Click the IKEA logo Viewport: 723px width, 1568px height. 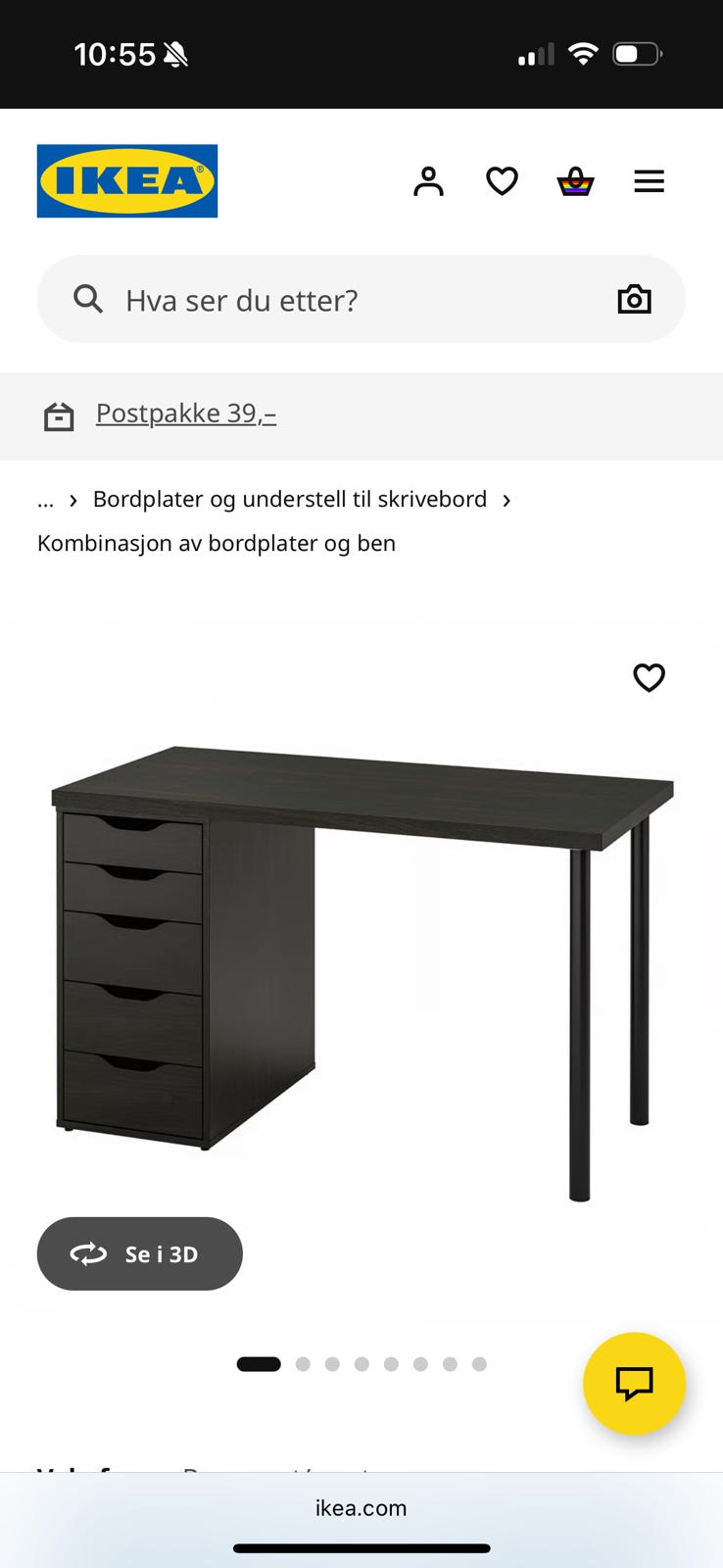coord(127,180)
